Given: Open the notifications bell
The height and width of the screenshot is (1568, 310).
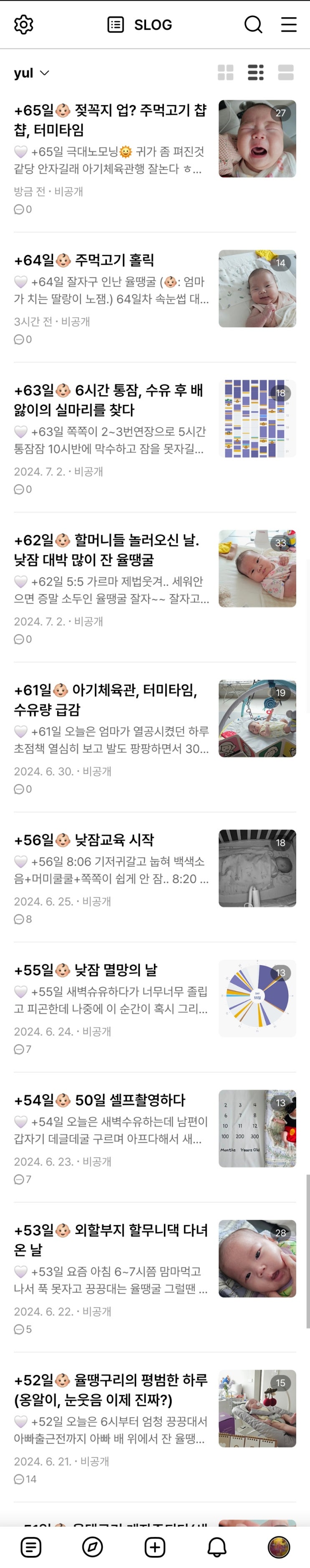Looking at the screenshot, I should tap(217, 1547).
